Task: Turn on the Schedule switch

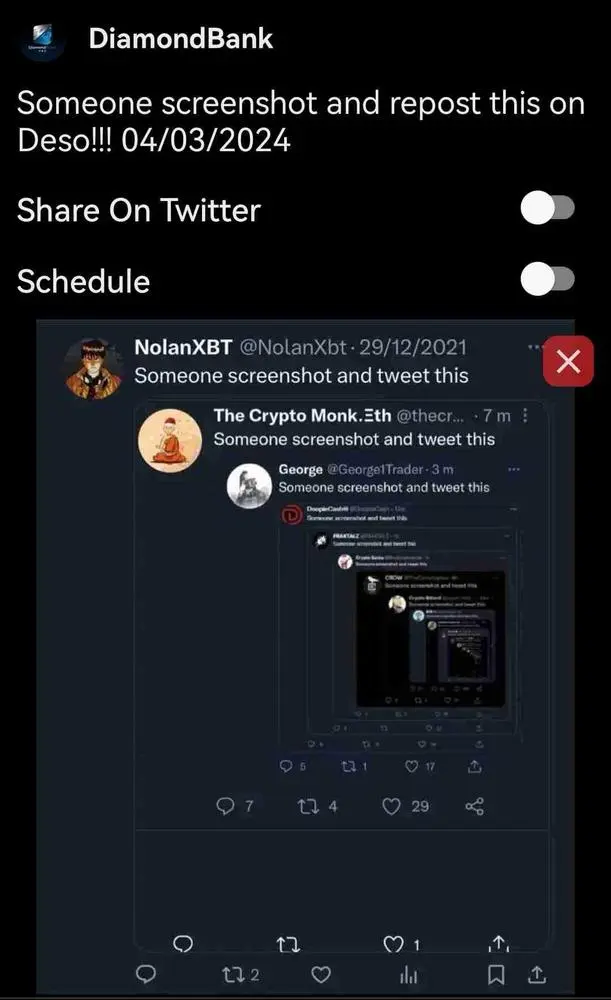Action: coord(548,280)
